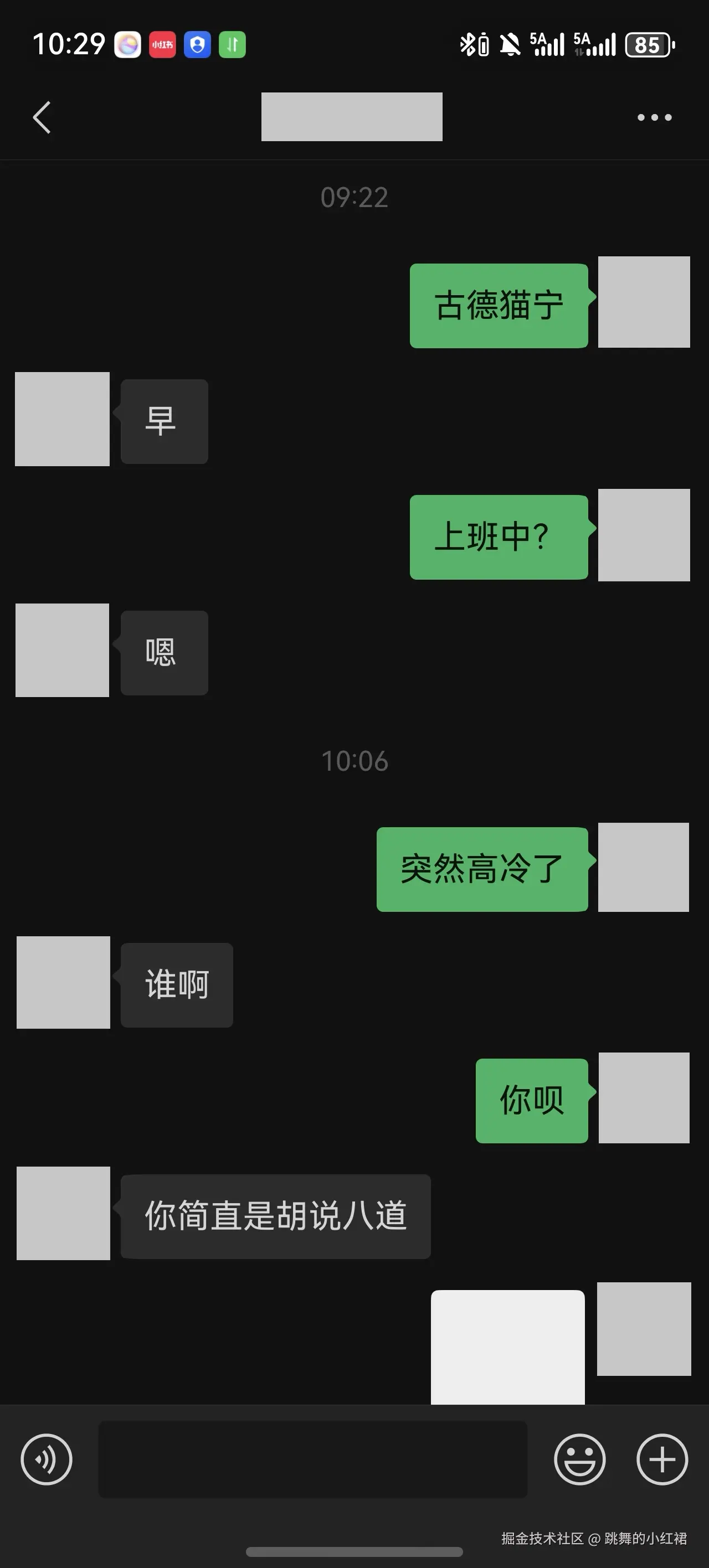
Task: Tap the 10:06 timestamp label
Action: (x=355, y=760)
